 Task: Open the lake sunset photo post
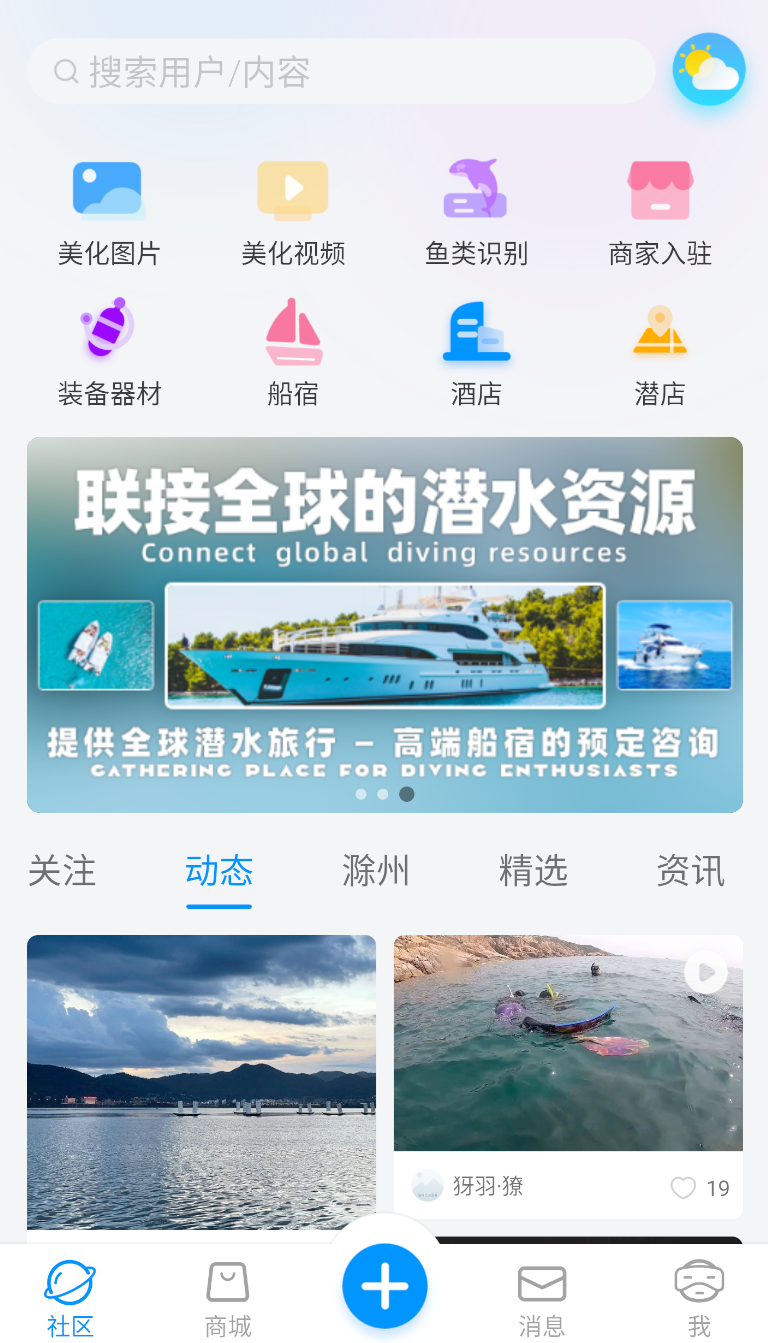[x=201, y=1081]
